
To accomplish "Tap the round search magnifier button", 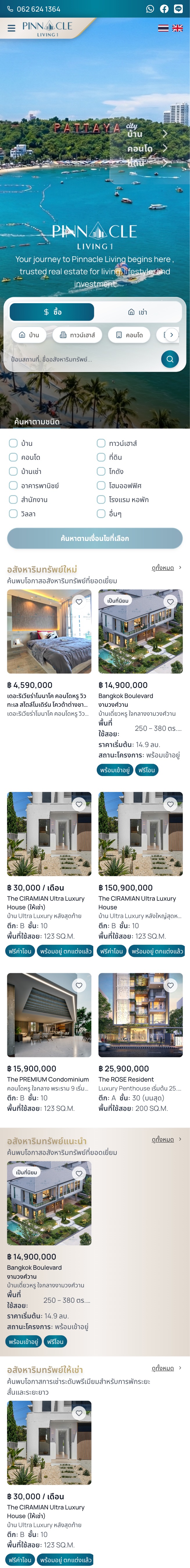I will (170, 359).
